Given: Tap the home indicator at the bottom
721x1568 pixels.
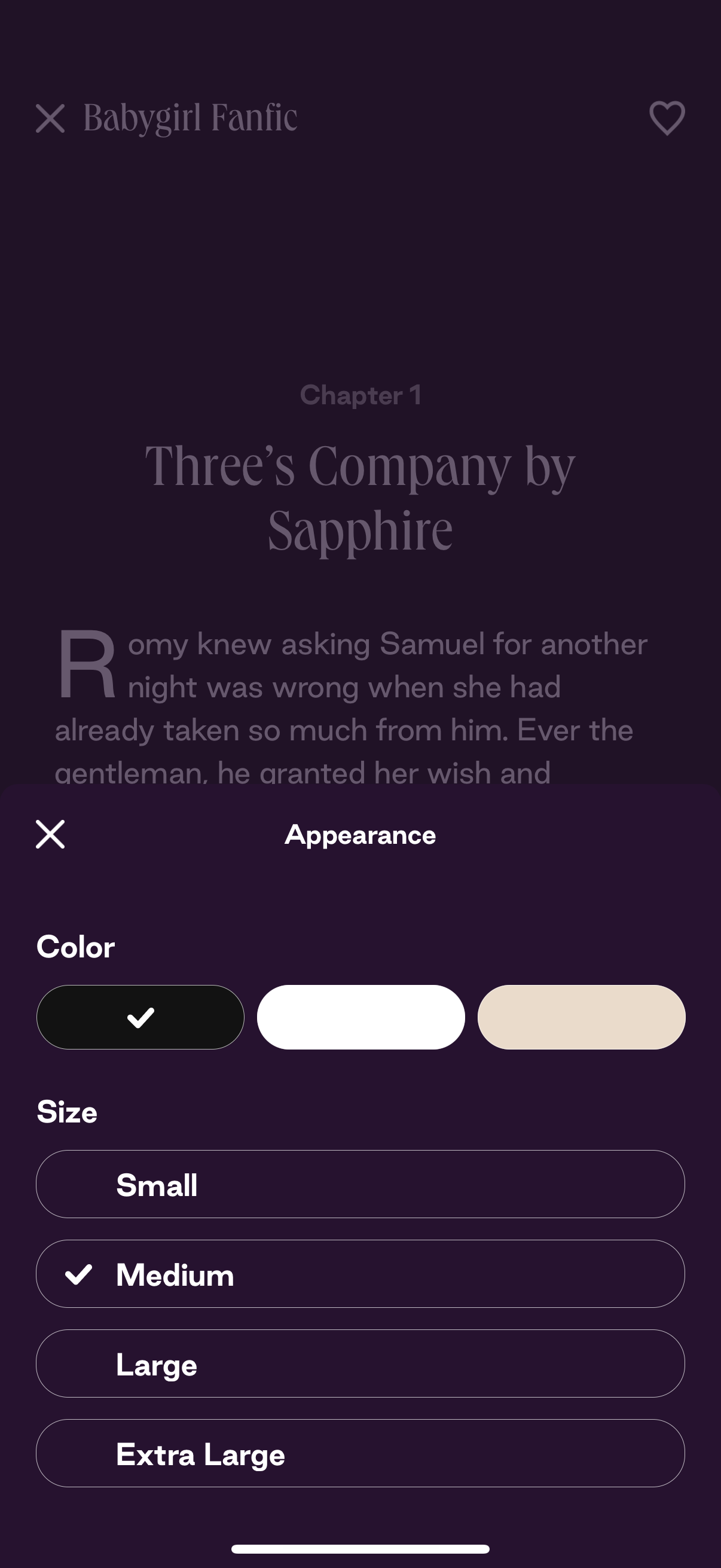Looking at the screenshot, I should pos(360,1549).
